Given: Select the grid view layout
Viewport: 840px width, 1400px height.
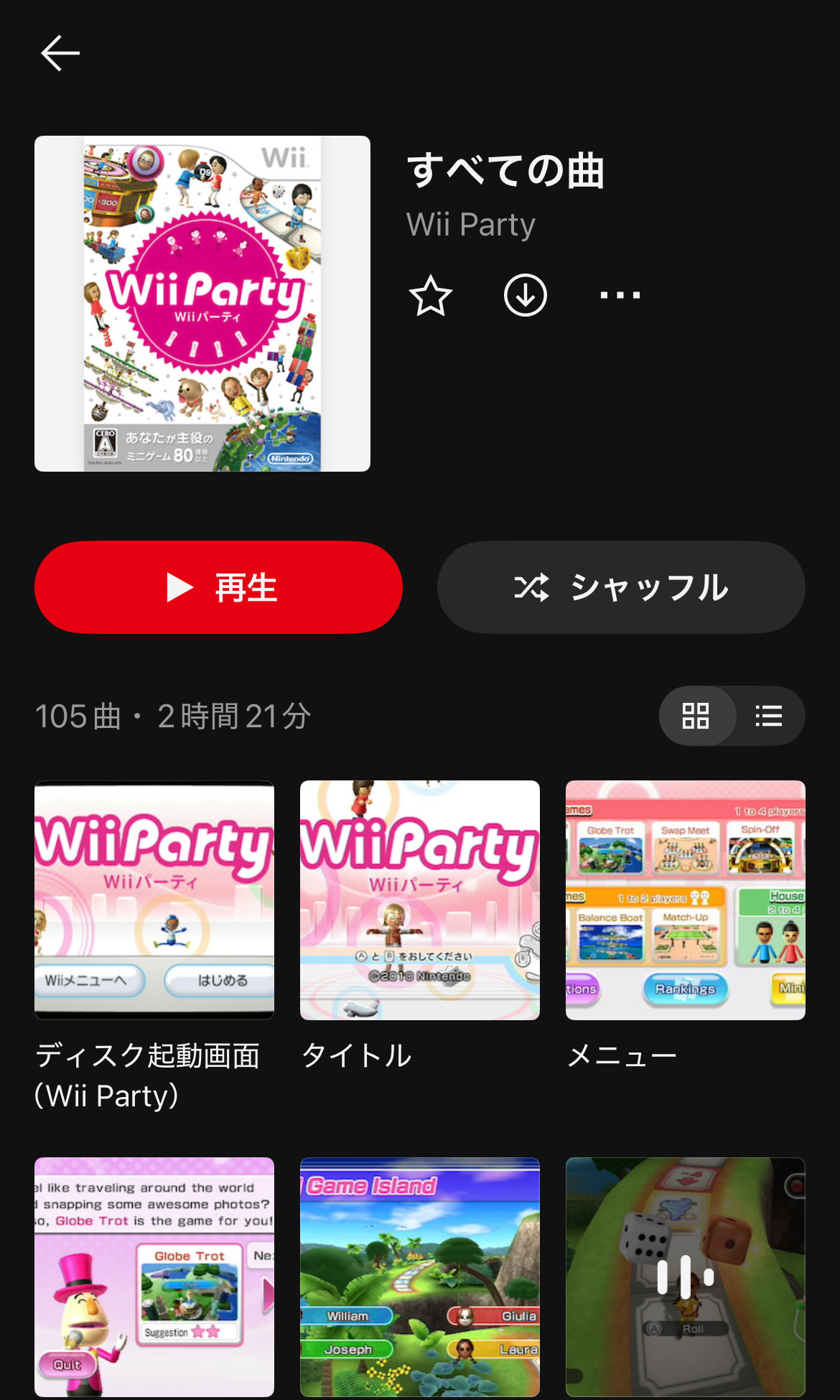Looking at the screenshot, I should pos(696,716).
